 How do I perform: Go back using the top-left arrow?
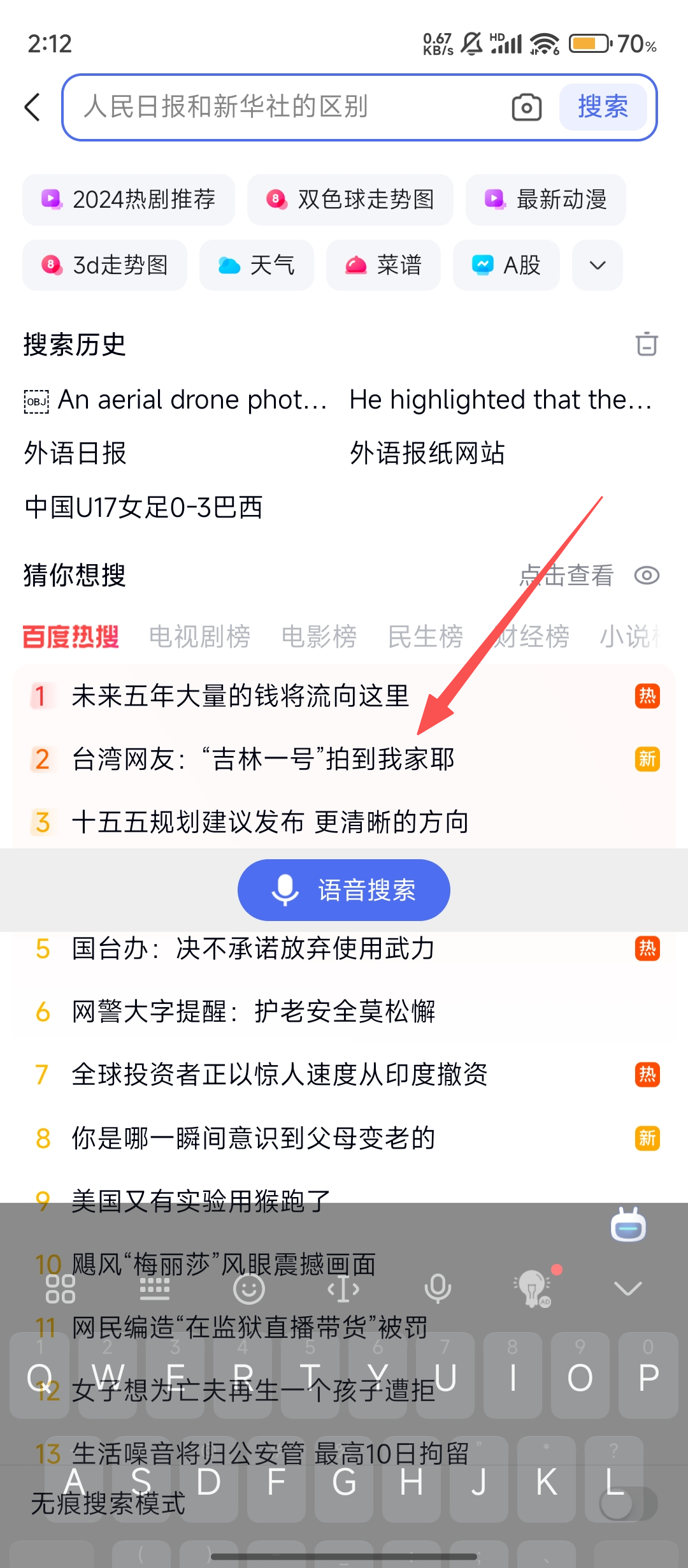32,107
